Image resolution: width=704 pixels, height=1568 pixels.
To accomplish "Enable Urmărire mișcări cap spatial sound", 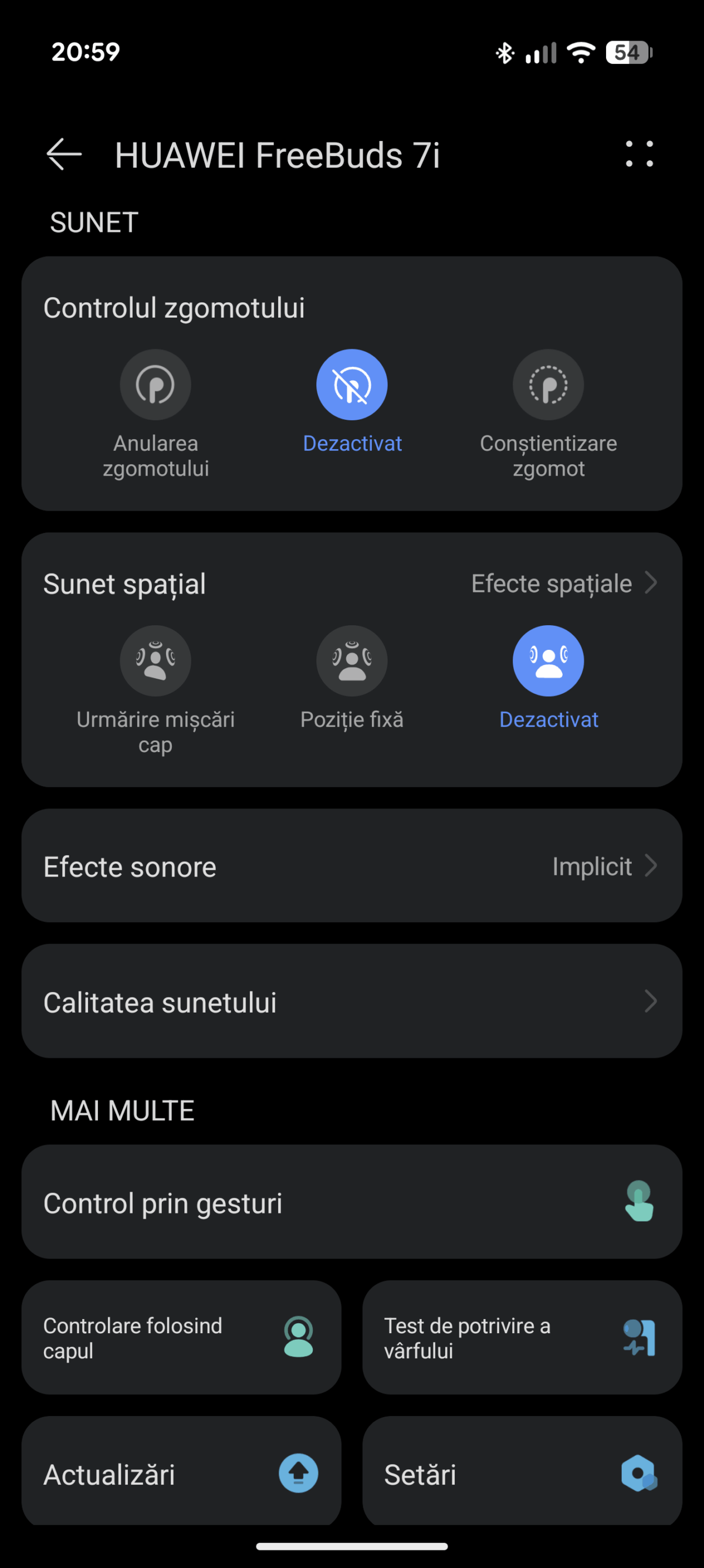I will coord(155,662).
